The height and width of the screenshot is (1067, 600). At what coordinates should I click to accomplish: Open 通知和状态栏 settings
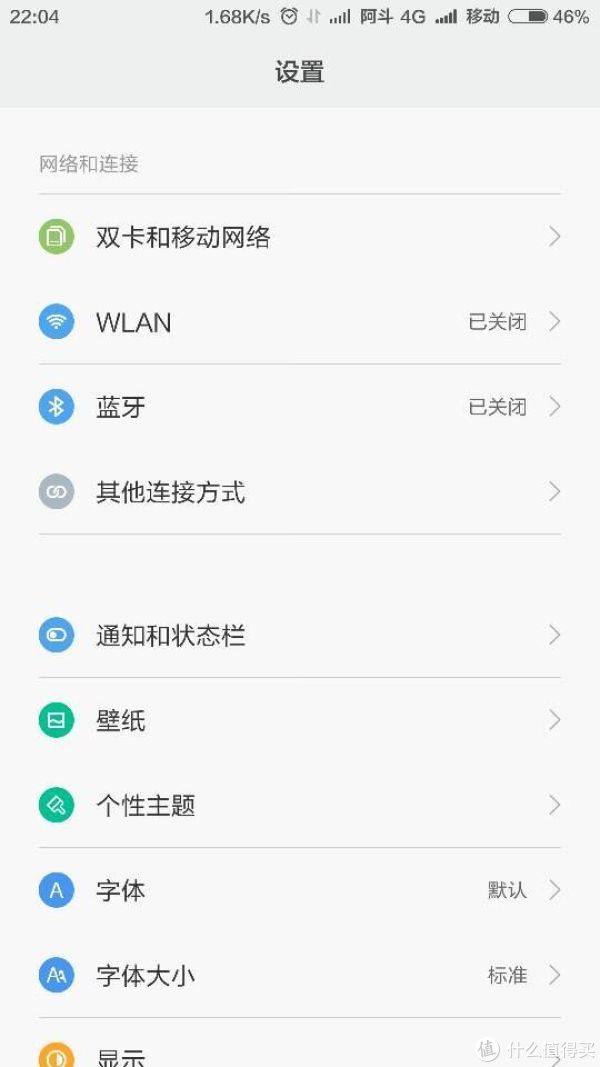coord(300,635)
